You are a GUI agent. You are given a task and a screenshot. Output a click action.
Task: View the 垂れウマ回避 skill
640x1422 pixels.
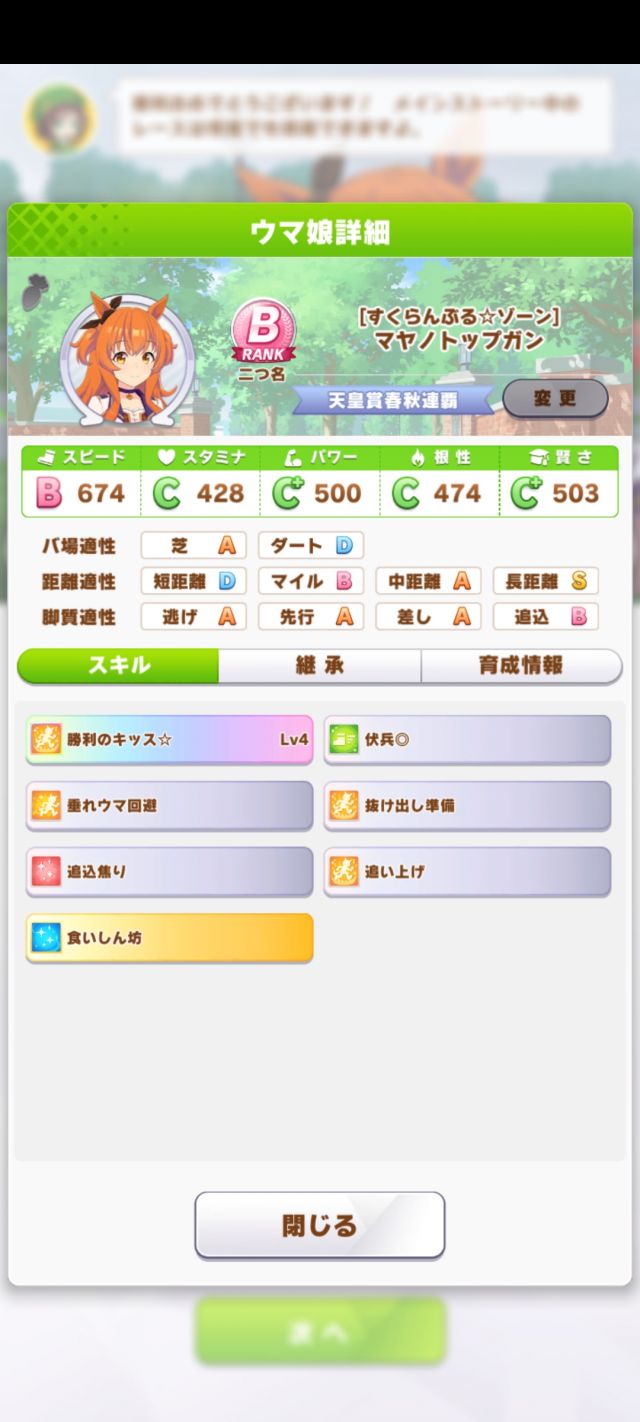(x=169, y=805)
